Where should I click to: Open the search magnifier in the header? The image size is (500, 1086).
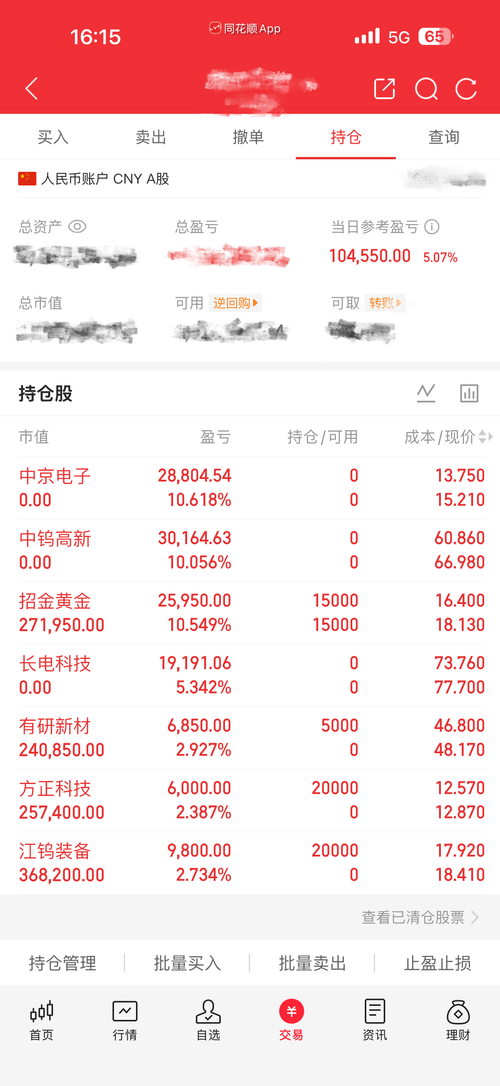426,89
